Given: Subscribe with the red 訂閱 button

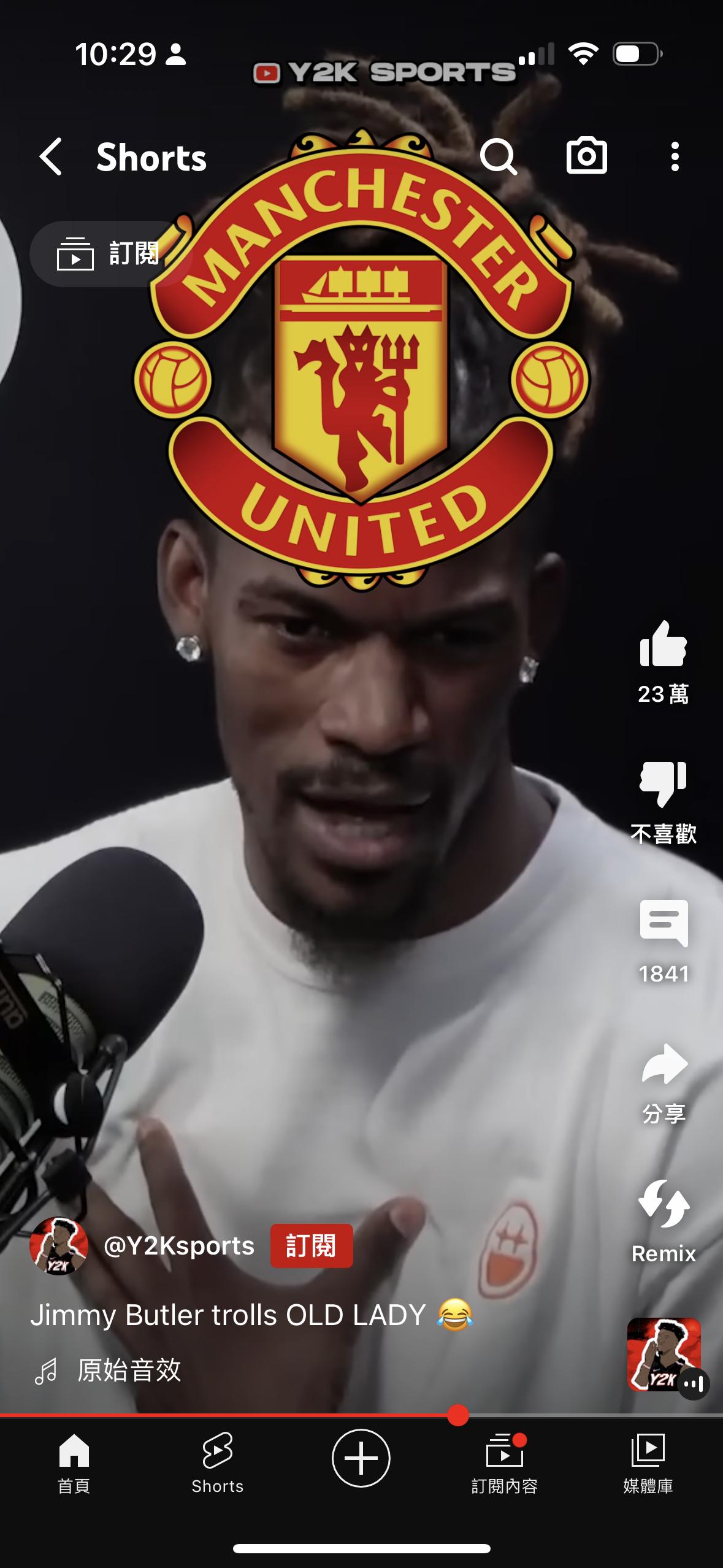Looking at the screenshot, I should (x=312, y=1245).
